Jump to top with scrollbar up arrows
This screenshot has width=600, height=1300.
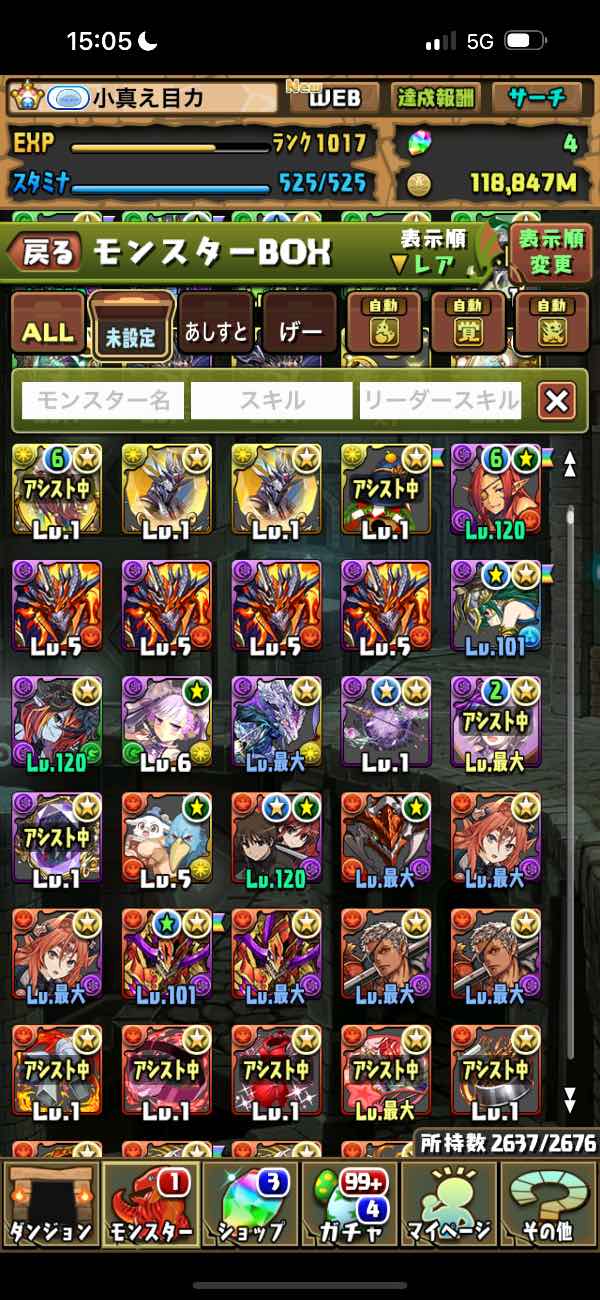(x=570, y=463)
